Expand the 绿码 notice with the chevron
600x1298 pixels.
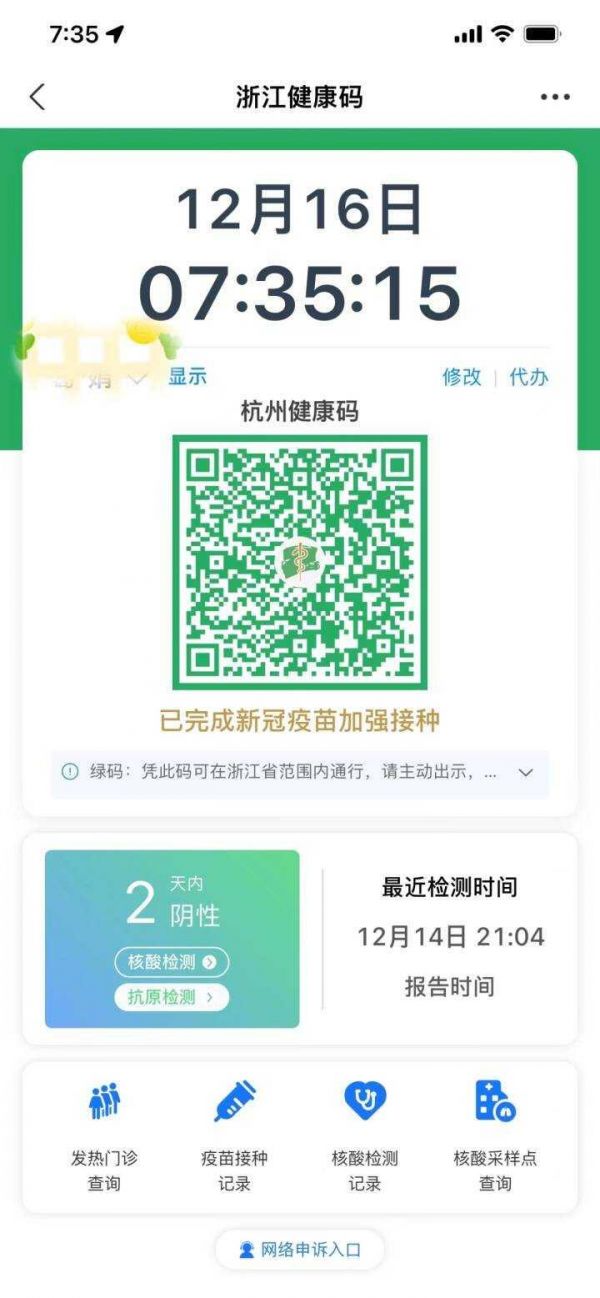pos(526,773)
